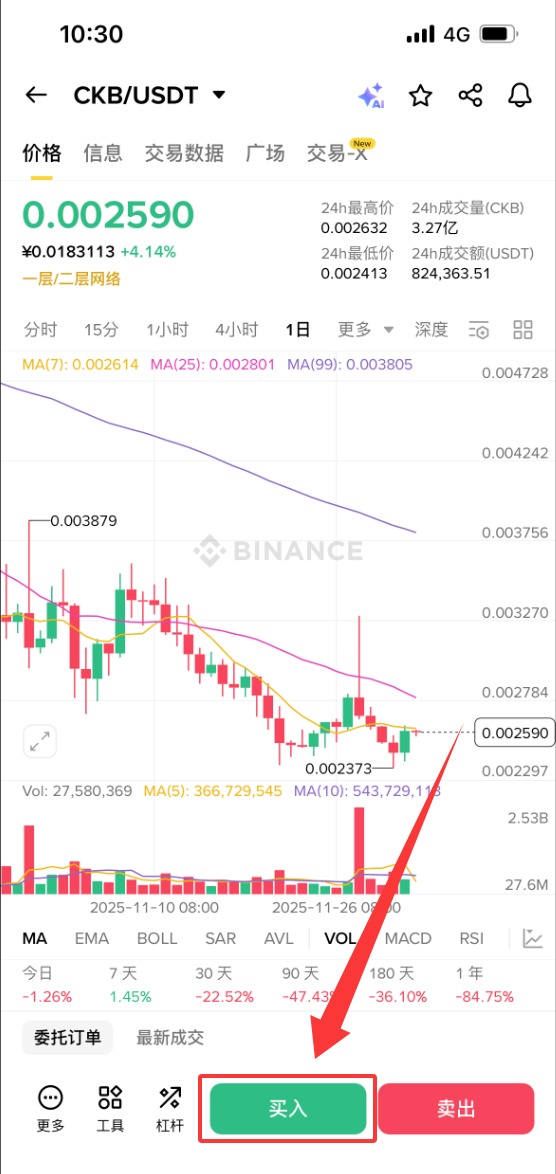Switch to the 广场 tab
Image resolution: width=556 pixels, height=1174 pixels.
click(265, 153)
